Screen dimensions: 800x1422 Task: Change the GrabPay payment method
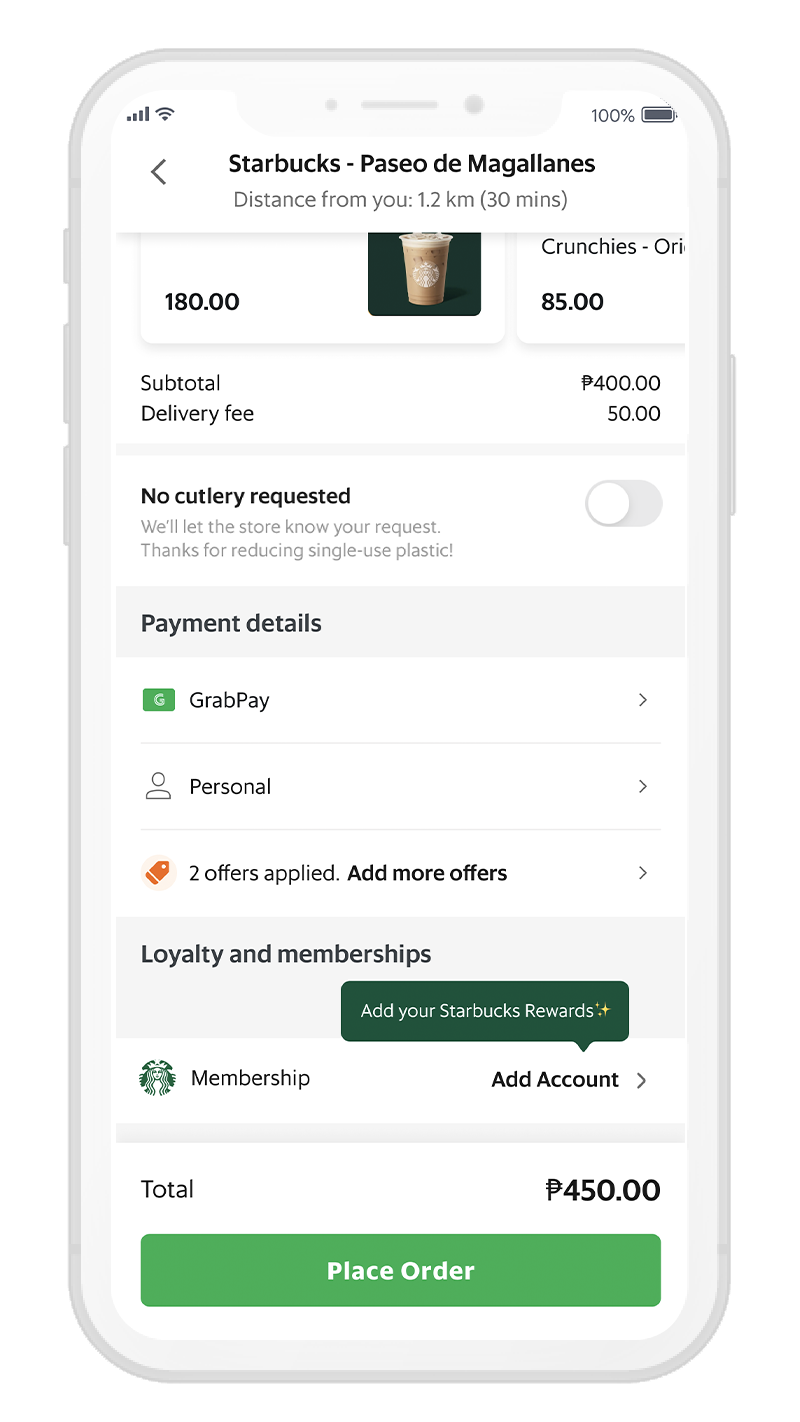[x=400, y=700]
